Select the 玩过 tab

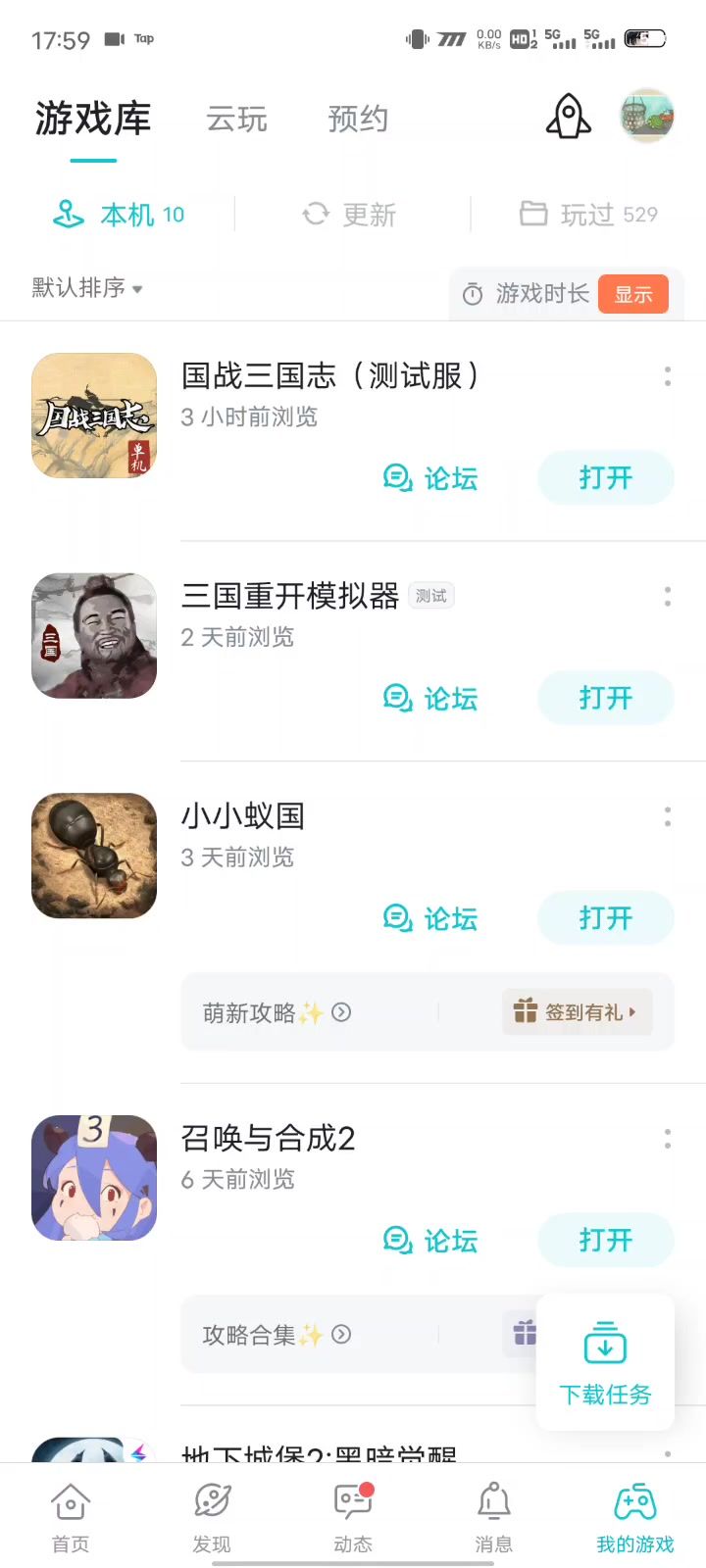pos(588,215)
